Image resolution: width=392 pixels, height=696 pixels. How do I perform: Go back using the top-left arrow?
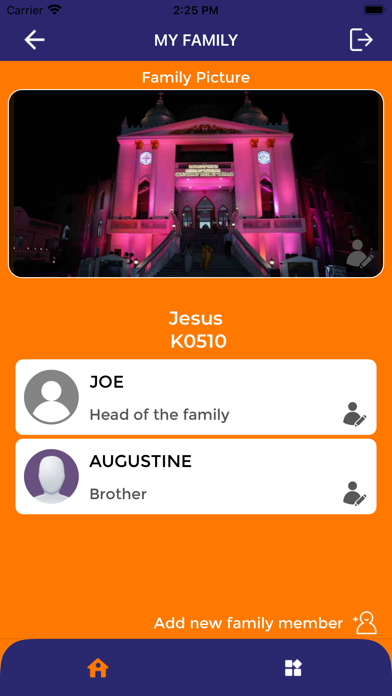tap(35, 40)
